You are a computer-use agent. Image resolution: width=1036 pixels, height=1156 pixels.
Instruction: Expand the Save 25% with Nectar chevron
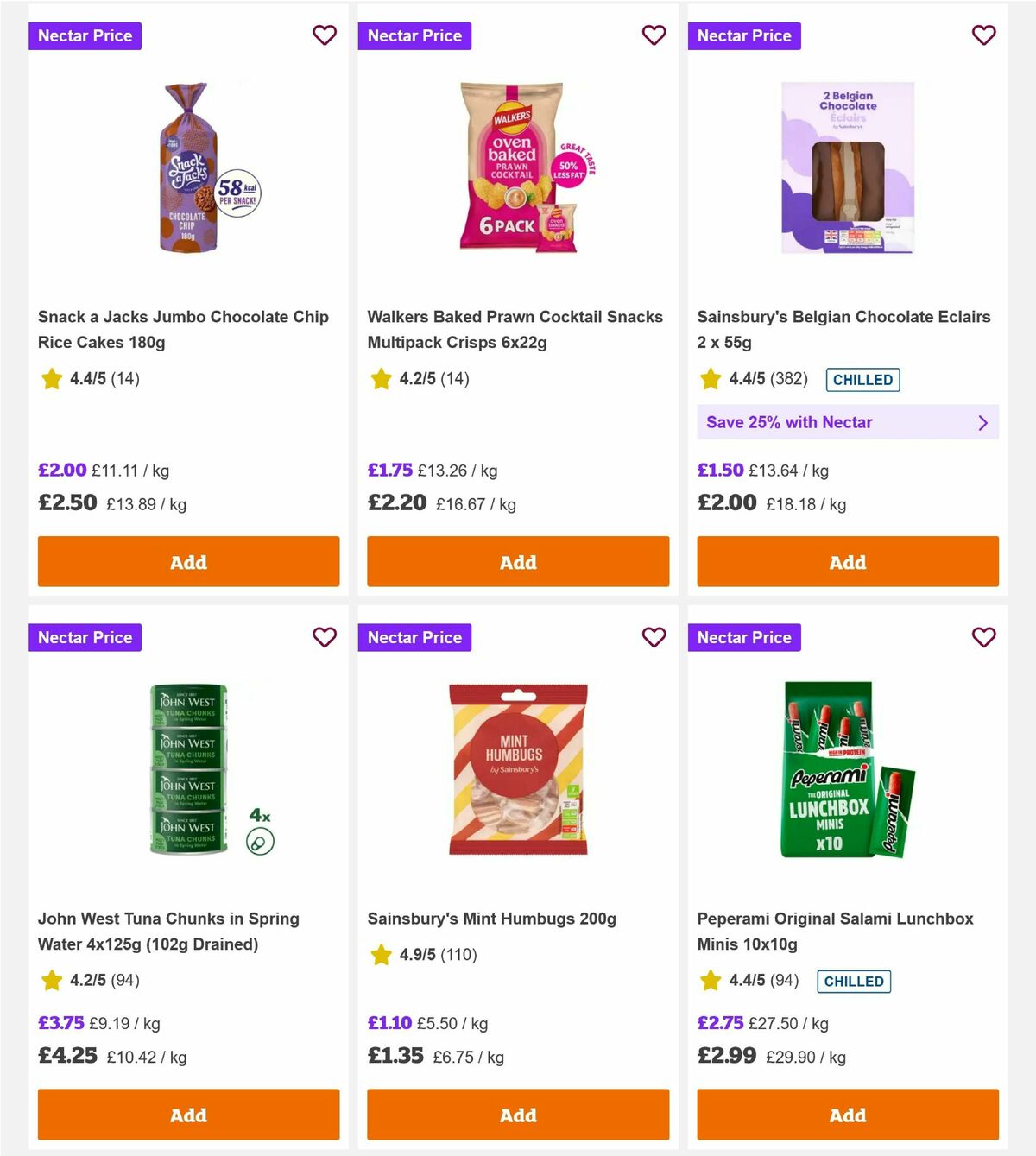coord(983,422)
